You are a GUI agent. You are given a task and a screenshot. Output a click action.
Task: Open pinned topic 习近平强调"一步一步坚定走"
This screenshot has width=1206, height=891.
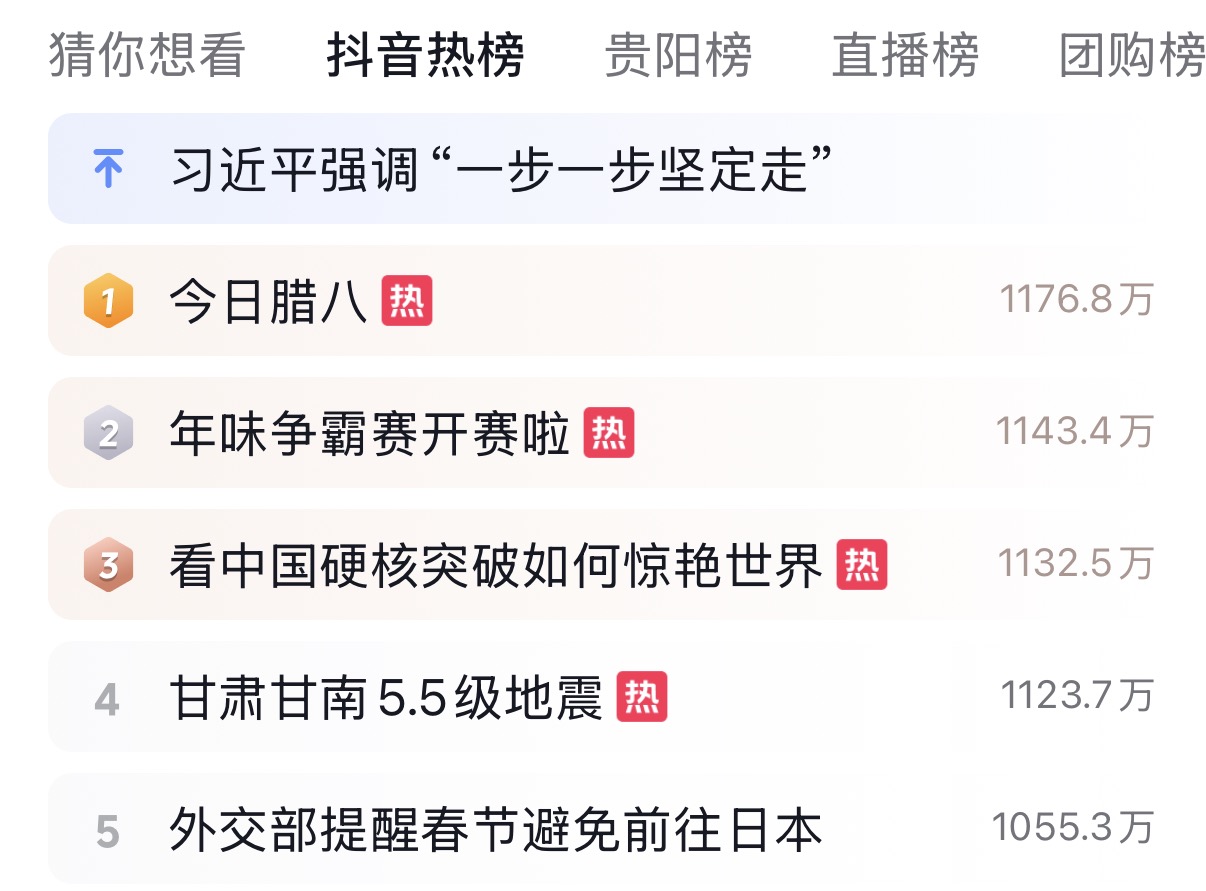tap(503, 169)
